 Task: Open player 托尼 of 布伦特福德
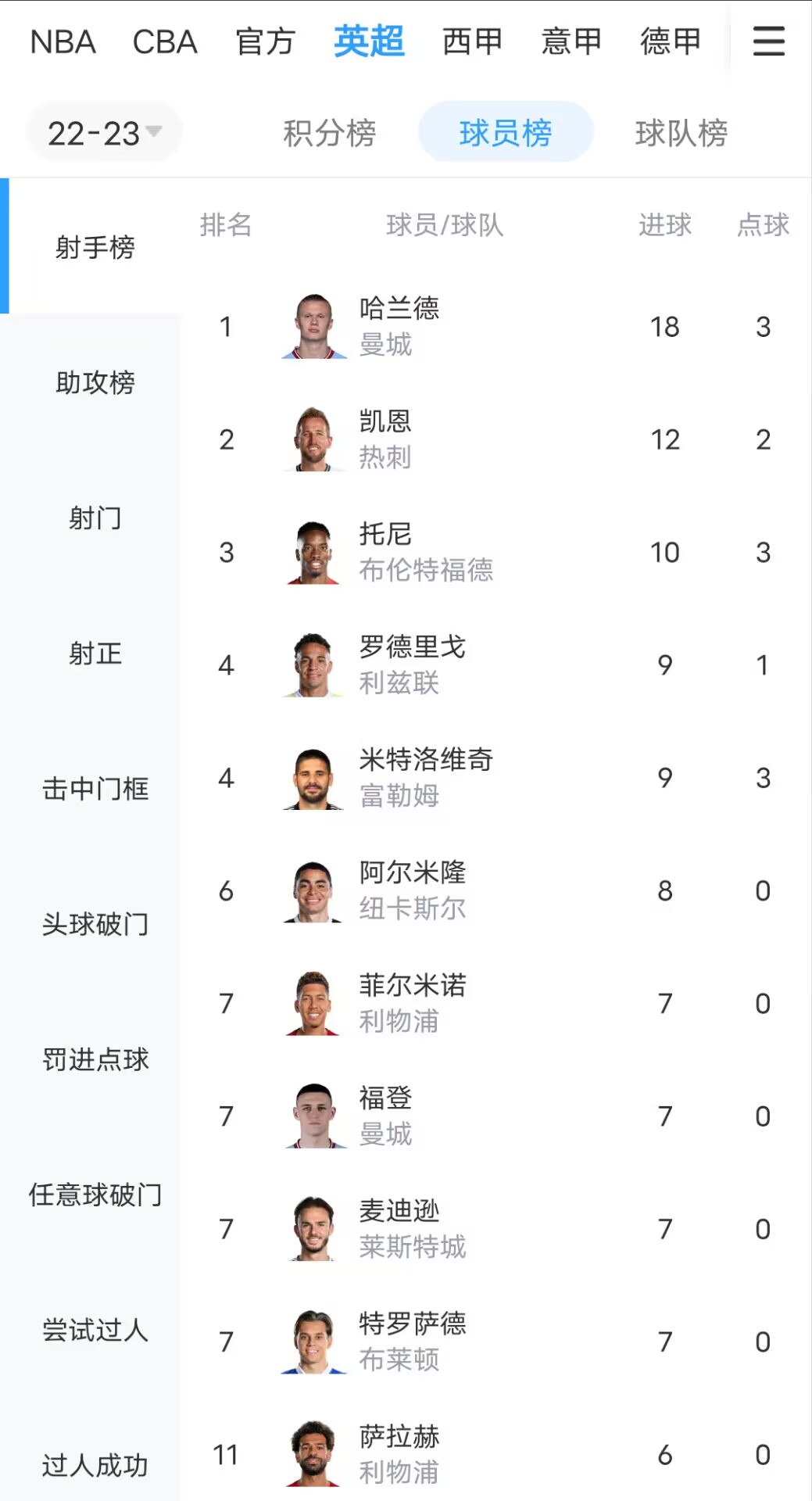(496, 552)
